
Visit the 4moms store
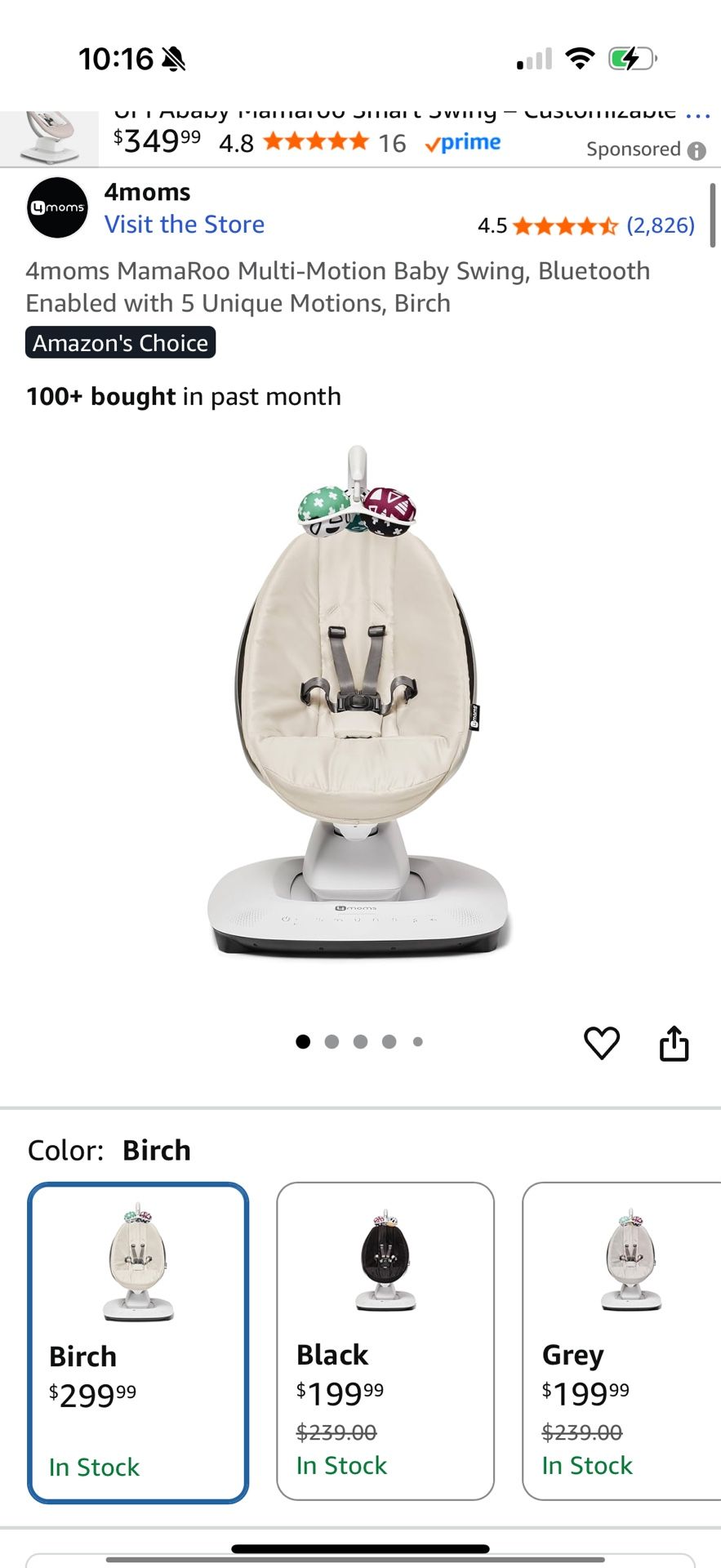coord(185,225)
